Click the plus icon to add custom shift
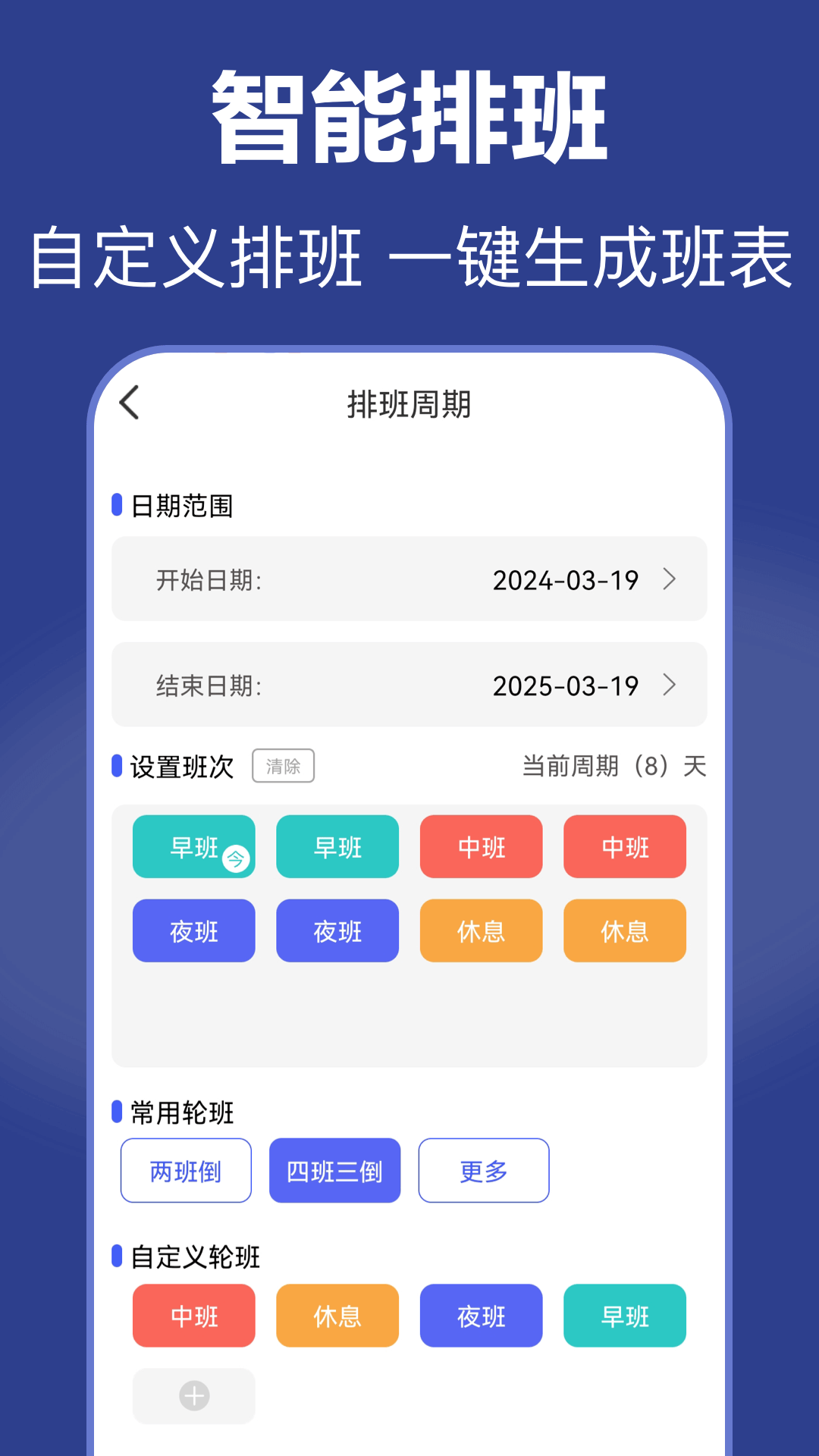 click(193, 1396)
